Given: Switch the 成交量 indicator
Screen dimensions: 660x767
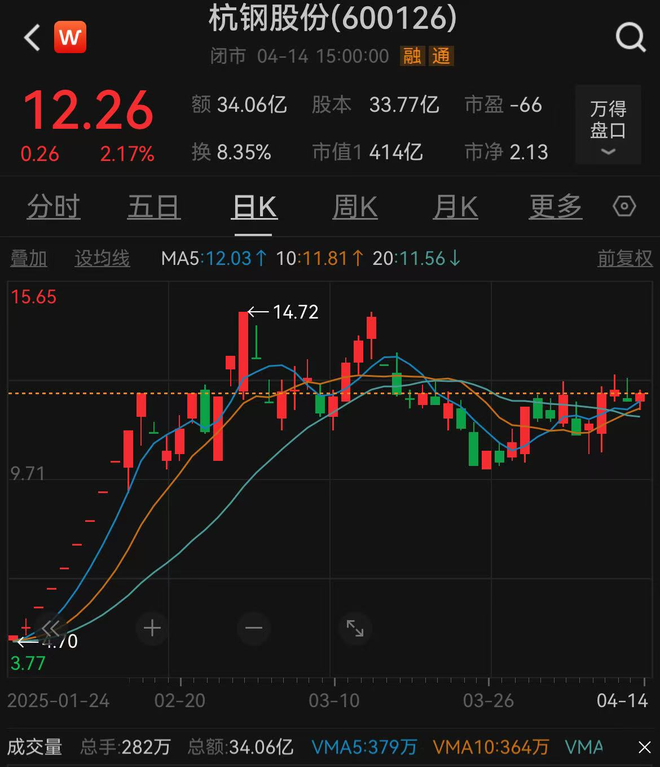Looking at the screenshot, I should point(35,747).
